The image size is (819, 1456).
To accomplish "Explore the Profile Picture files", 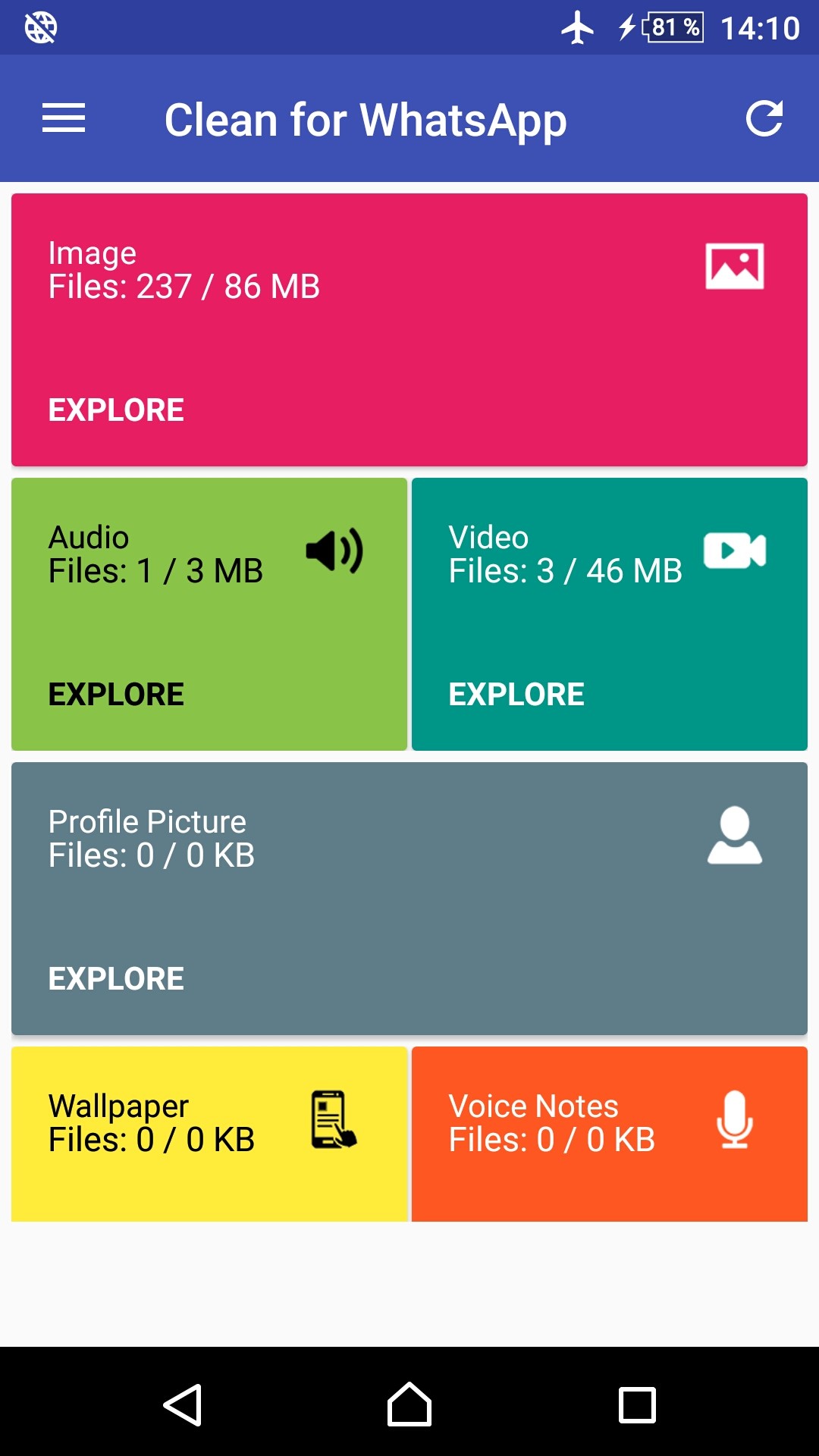I will [116, 979].
